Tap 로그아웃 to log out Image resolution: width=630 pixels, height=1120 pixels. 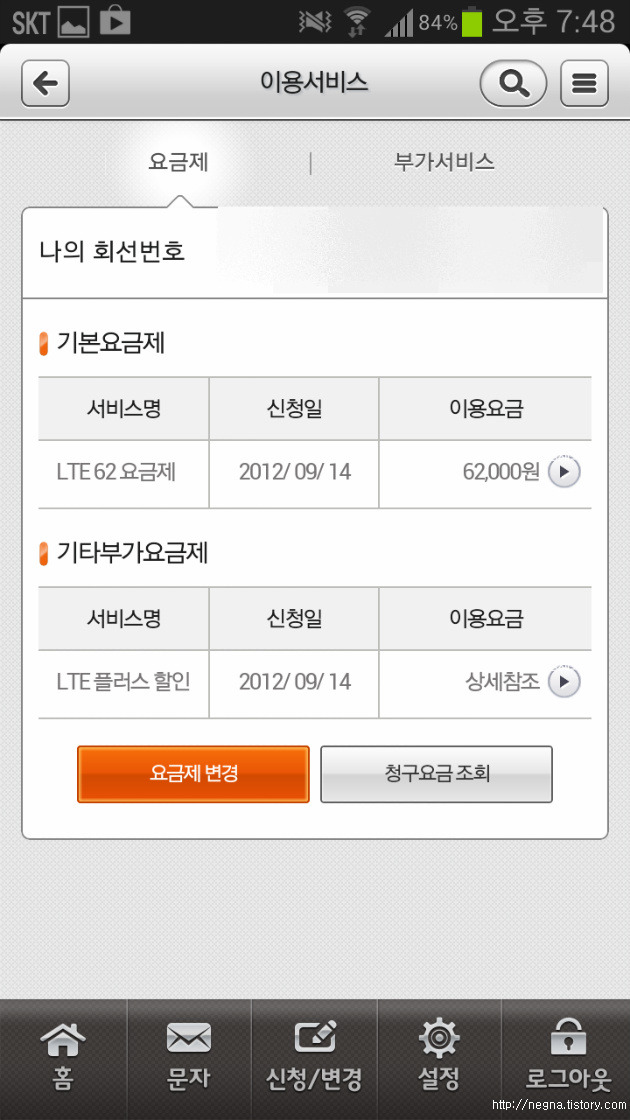(x=566, y=1056)
